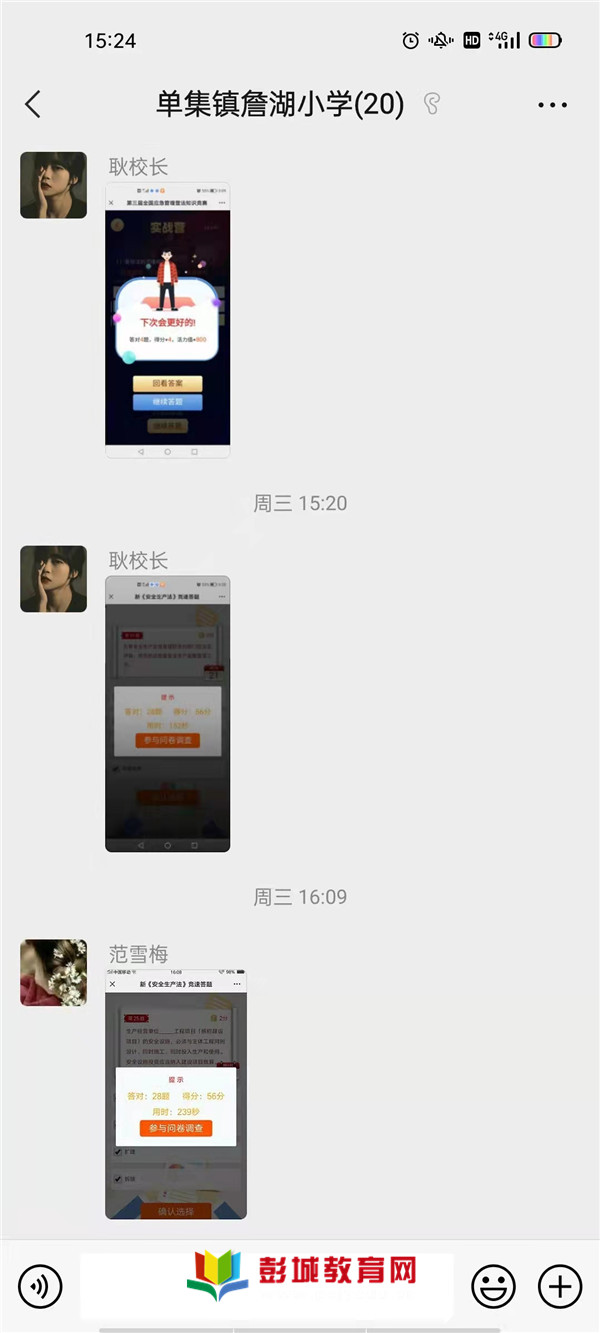Open 耿校长's avatar beside the first image
The image size is (600, 1333).
(x=54, y=185)
